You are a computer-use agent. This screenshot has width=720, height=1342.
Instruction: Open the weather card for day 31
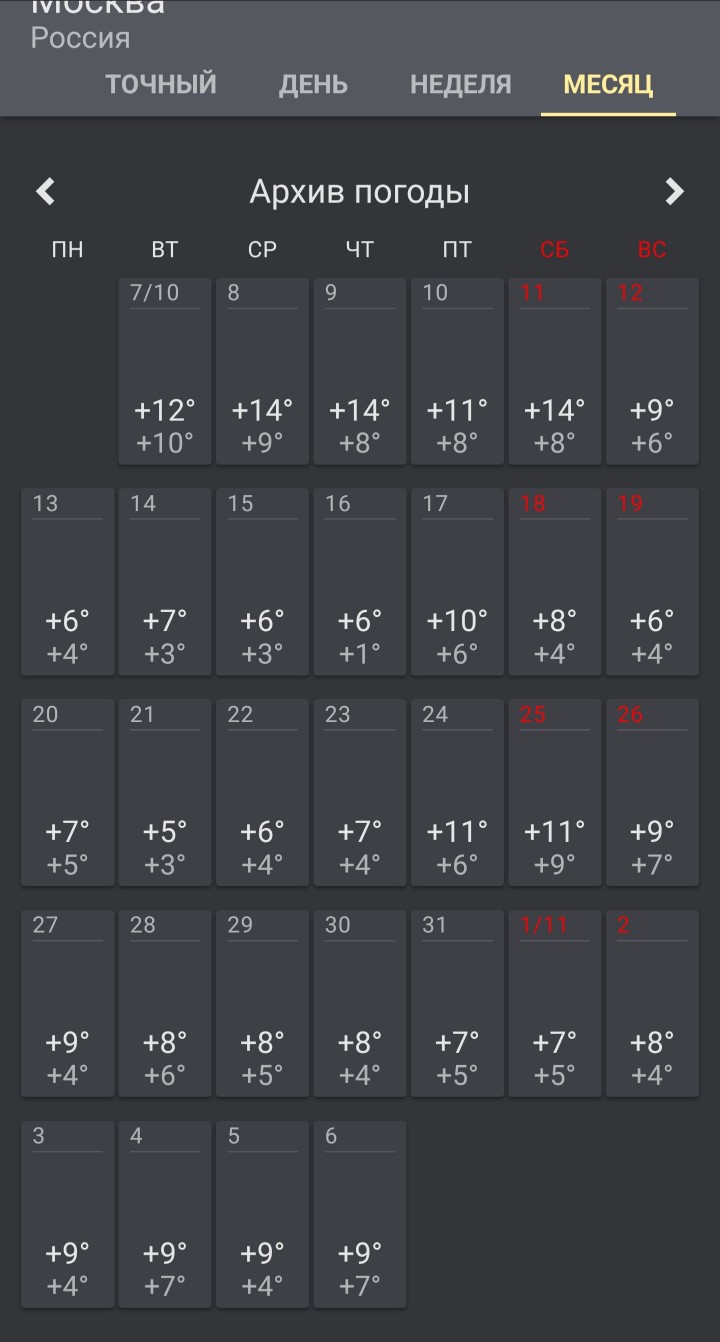tap(457, 1004)
